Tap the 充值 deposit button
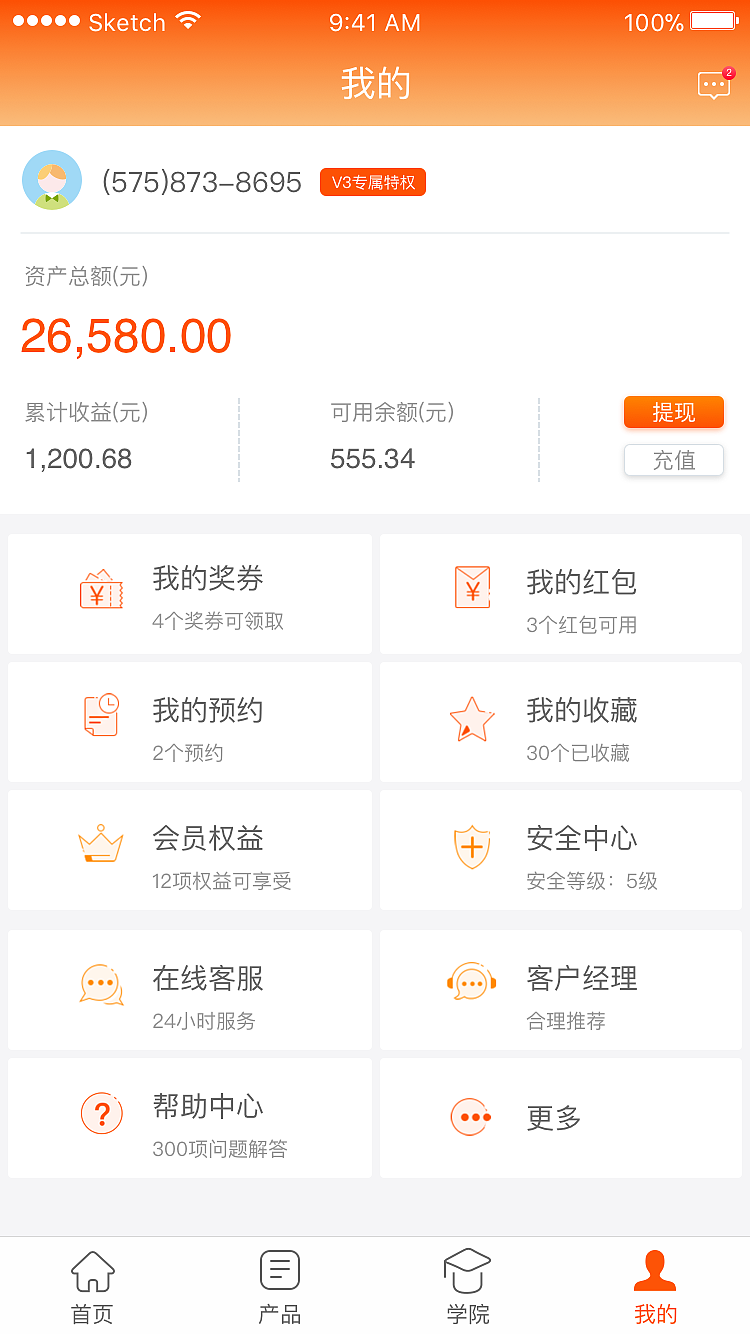Screen dimensions: 750x1334 [674, 460]
